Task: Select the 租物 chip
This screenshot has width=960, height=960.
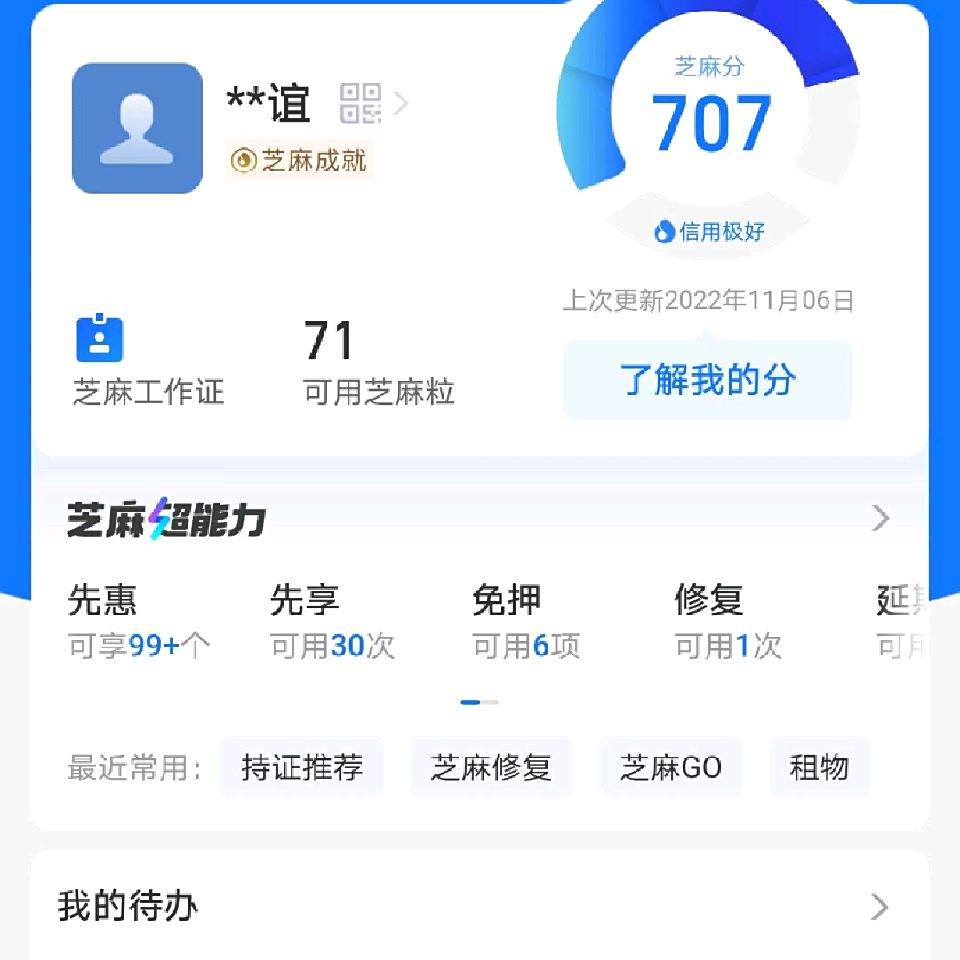Action: tap(819, 767)
